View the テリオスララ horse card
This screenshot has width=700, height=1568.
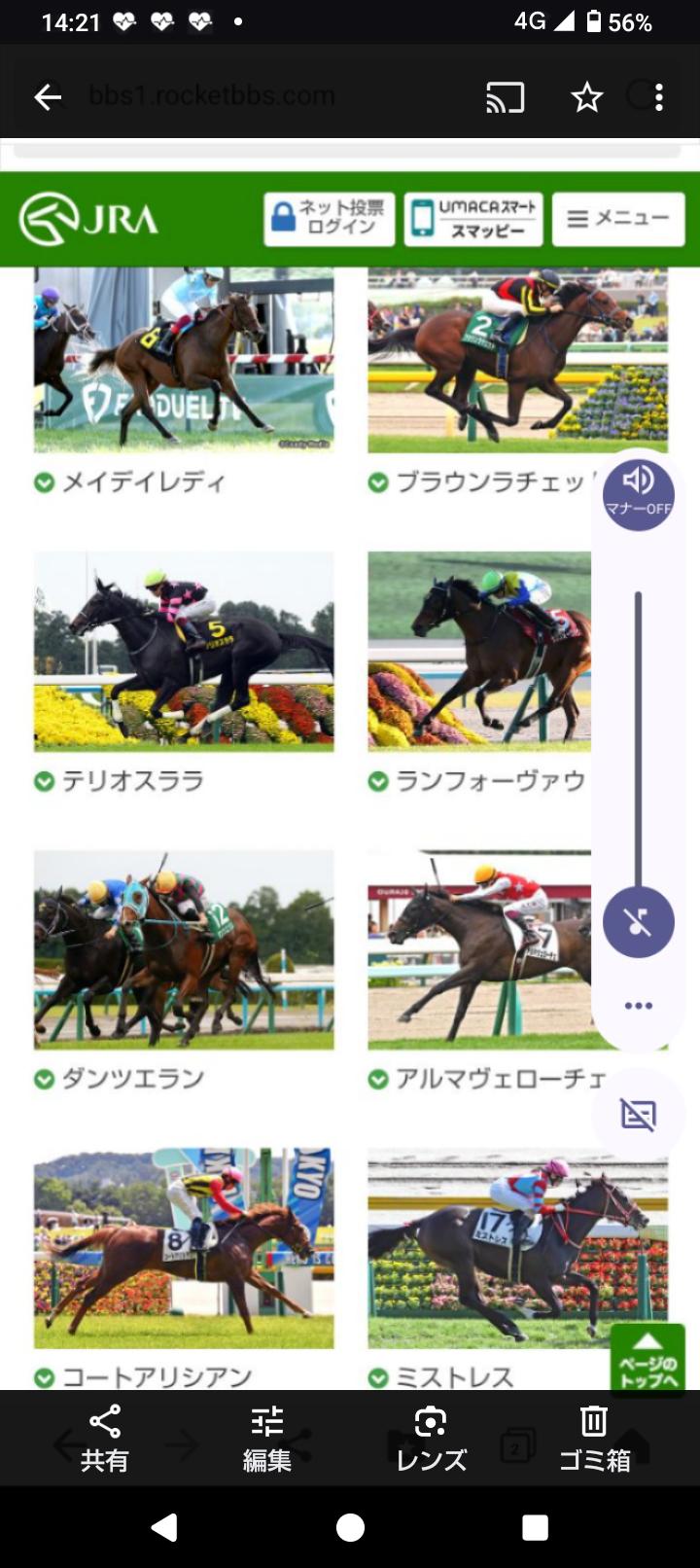tap(184, 671)
